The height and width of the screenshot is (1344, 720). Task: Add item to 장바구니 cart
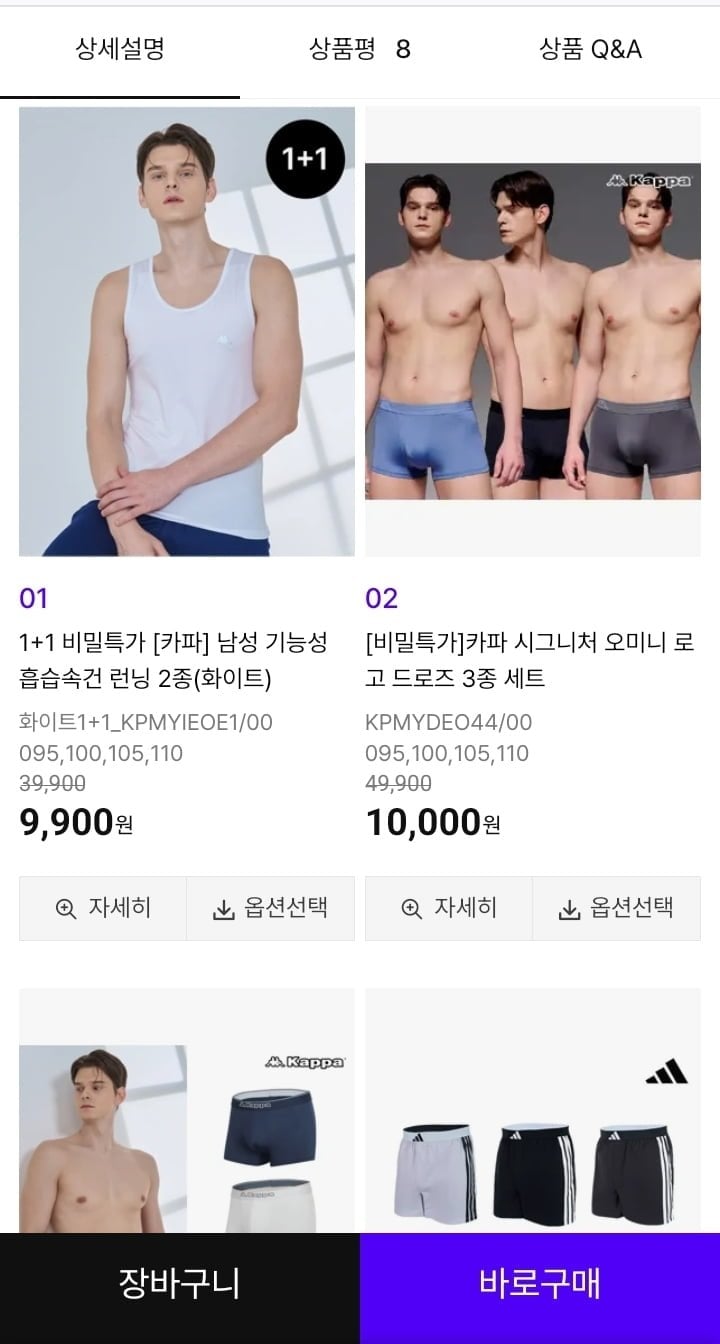(x=180, y=1288)
